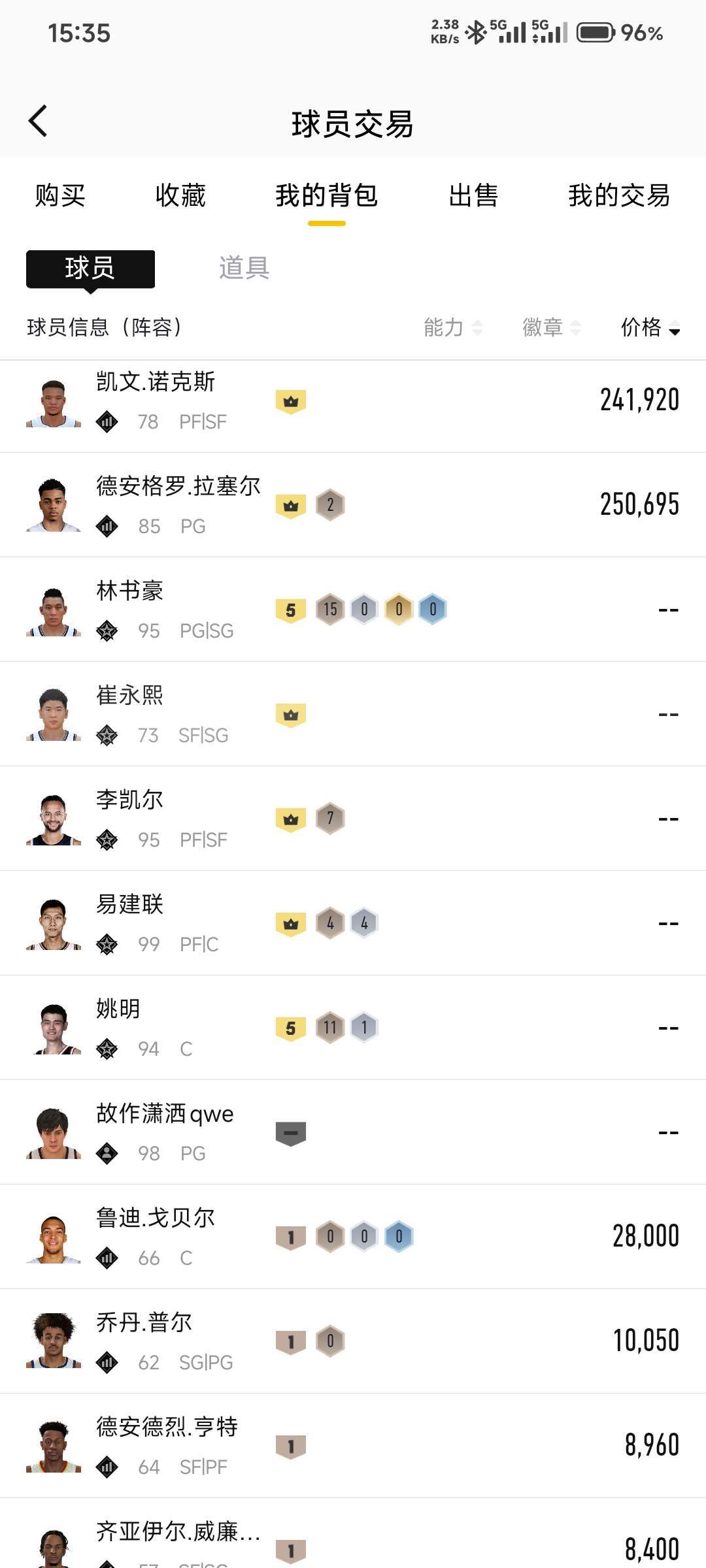
Task: Click the gray badge on 故作潇洒qwe's row
Action: [292, 1132]
